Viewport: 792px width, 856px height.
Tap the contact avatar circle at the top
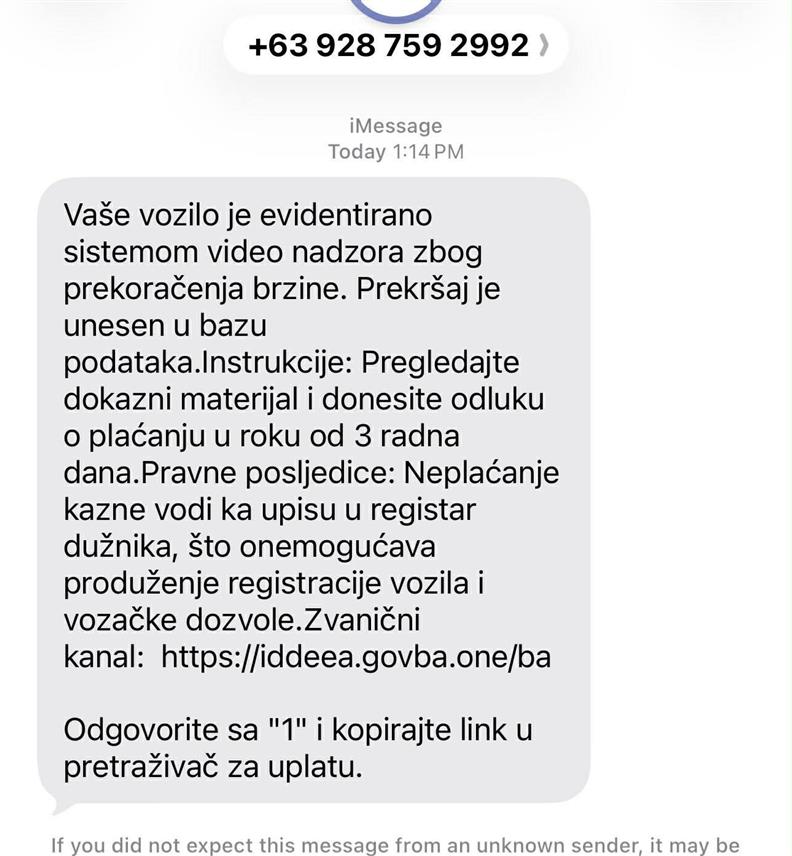pos(396,8)
